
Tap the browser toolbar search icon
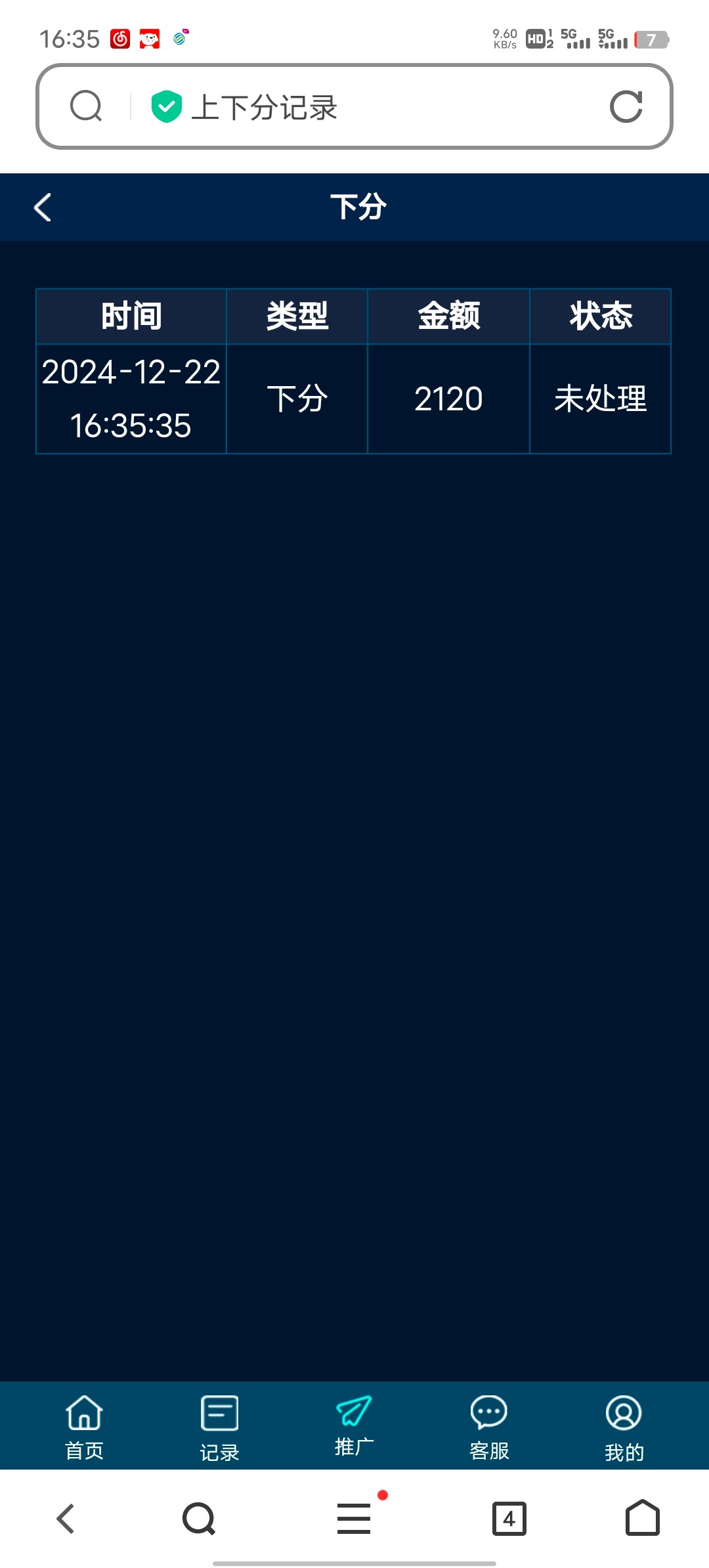[x=199, y=1518]
